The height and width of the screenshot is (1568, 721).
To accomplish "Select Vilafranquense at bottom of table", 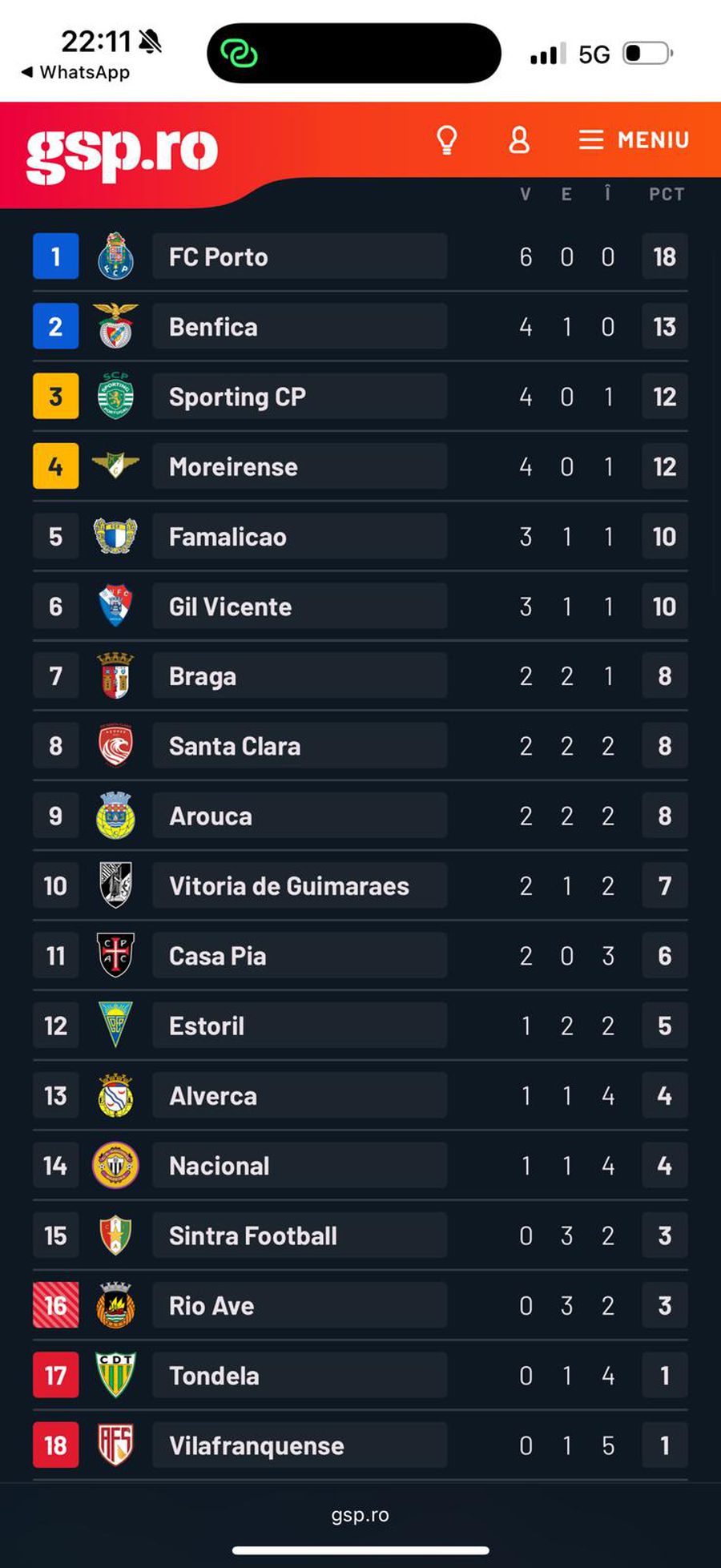I will [360, 1445].
